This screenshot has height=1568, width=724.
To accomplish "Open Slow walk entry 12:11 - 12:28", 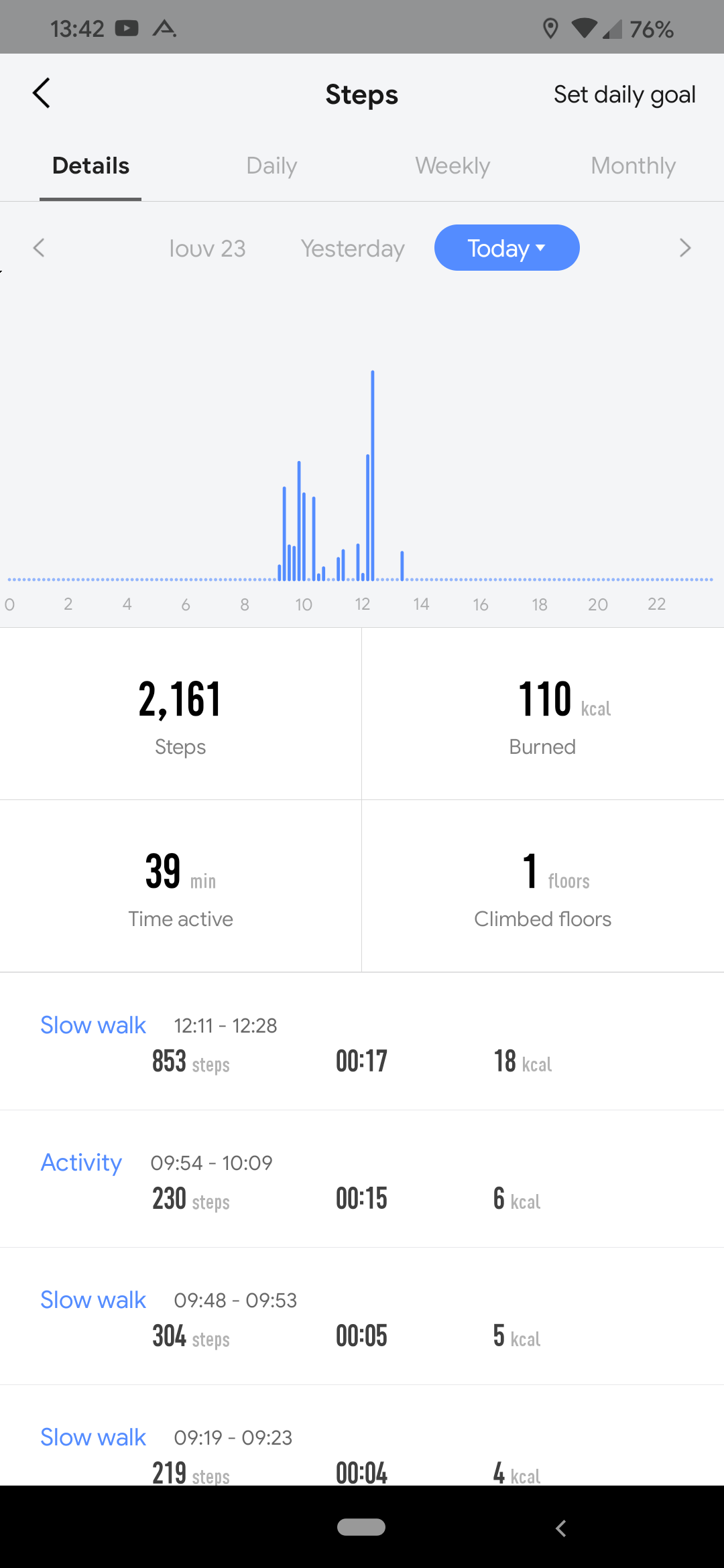I will click(x=362, y=1041).
